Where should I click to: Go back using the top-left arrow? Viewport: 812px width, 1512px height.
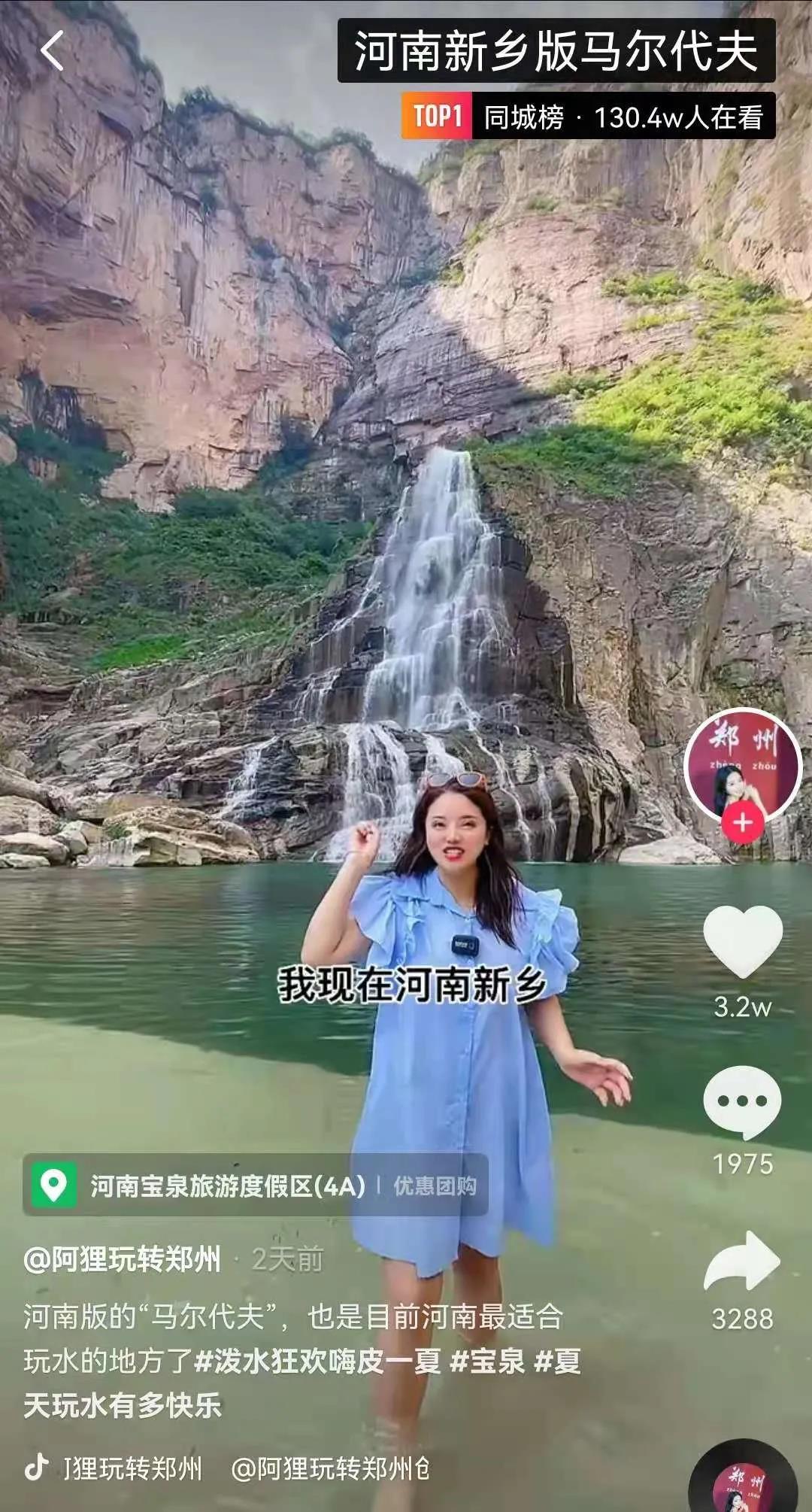tap(51, 51)
